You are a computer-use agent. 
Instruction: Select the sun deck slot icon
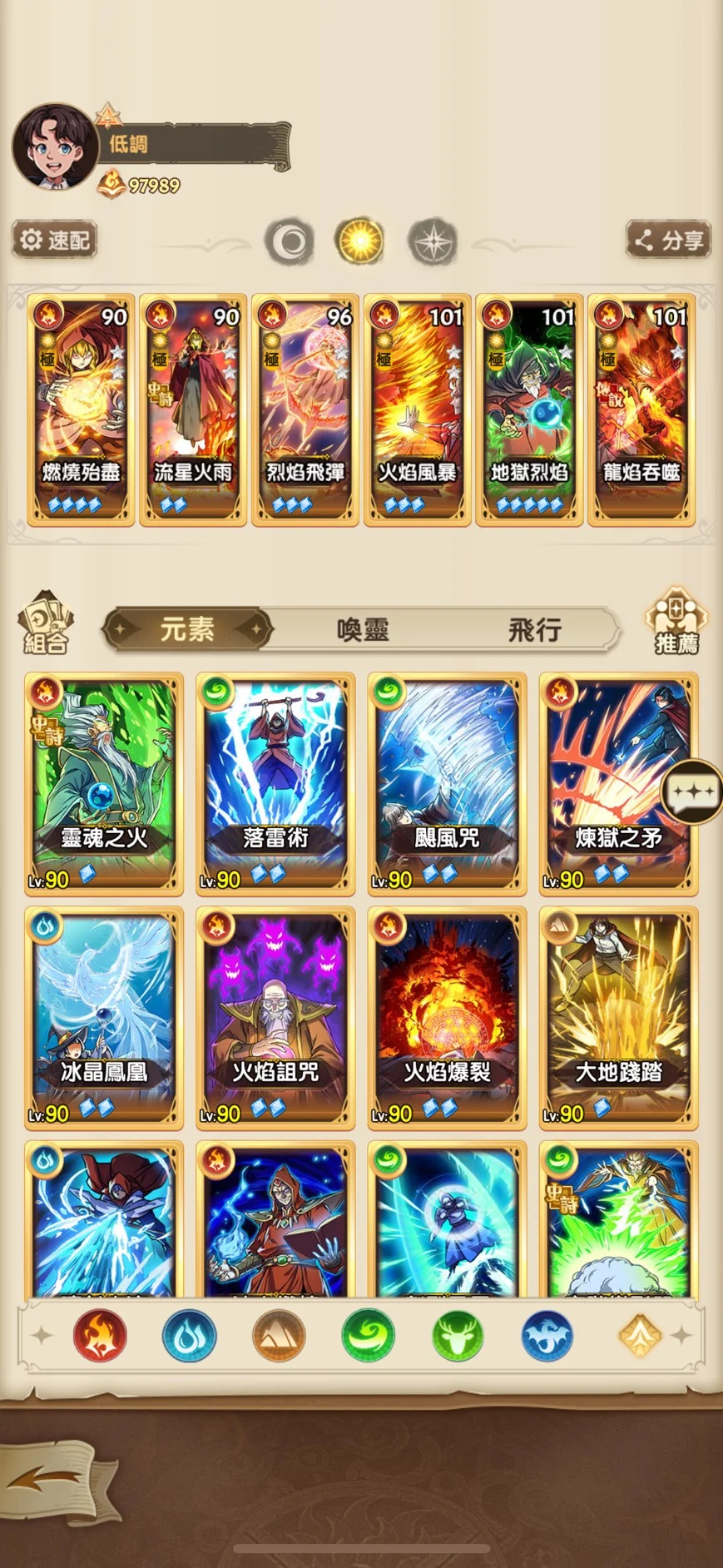pyautogui.click(x=359, y=241)
